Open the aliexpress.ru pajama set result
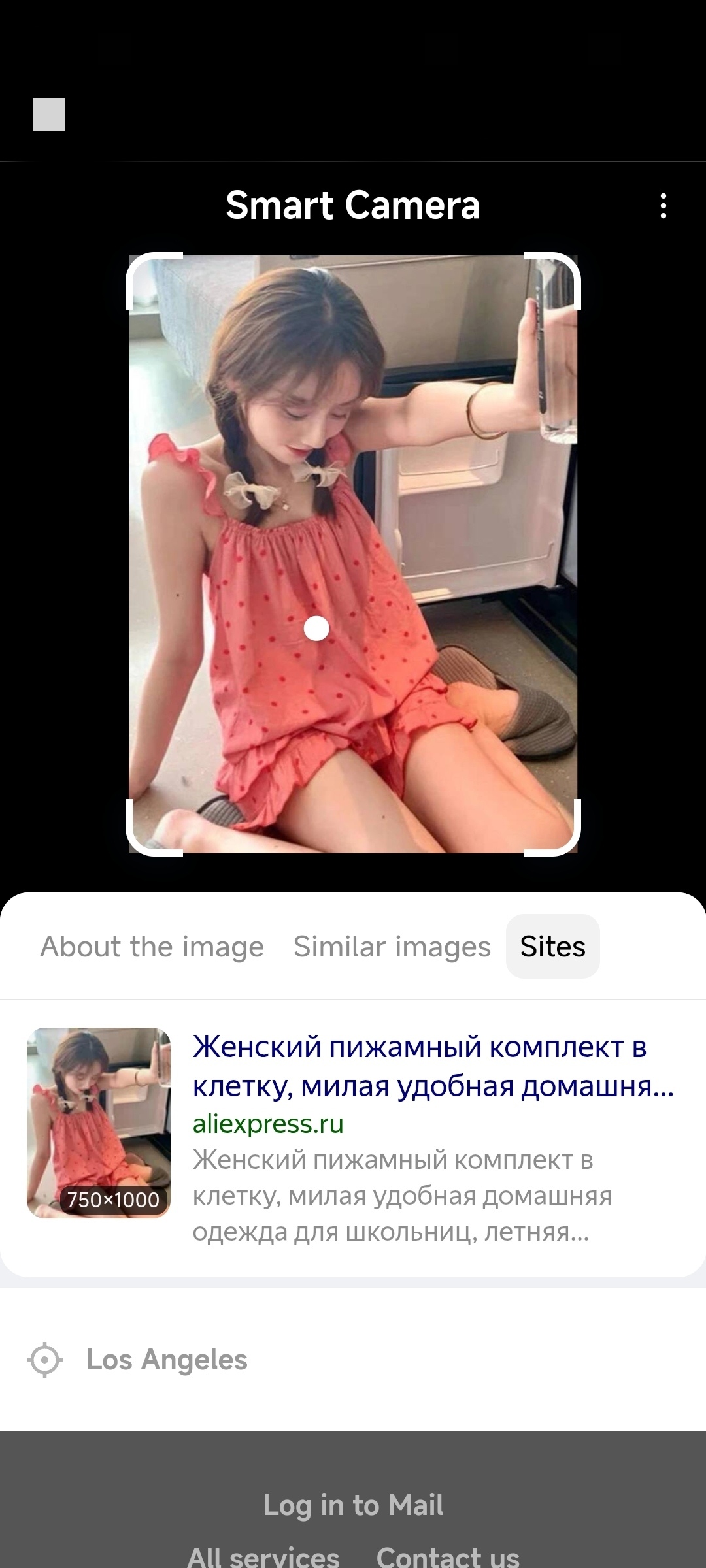This screenshot has height=1568, width=706. coord(431,1066)
